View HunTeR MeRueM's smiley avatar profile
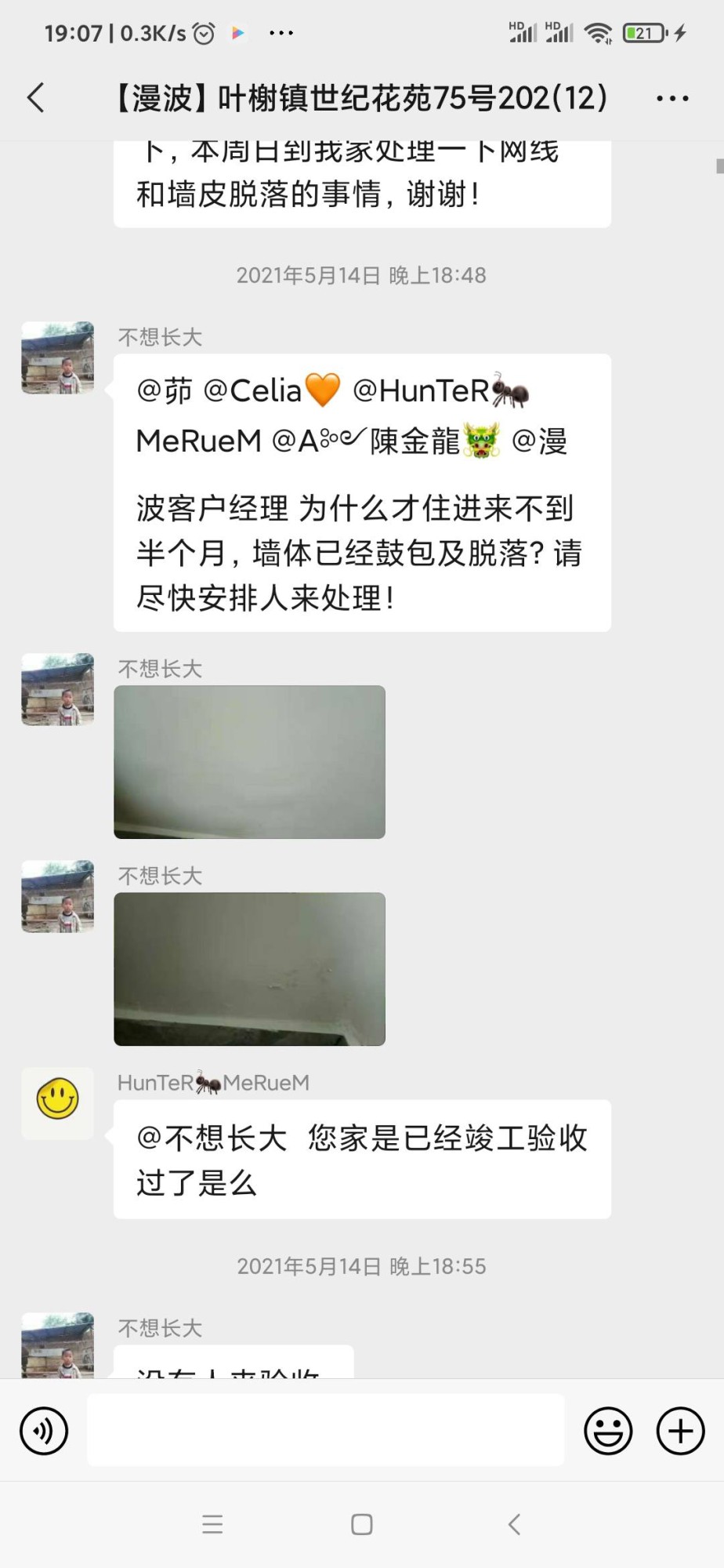724x1568 pixels. pos(57,1103)
